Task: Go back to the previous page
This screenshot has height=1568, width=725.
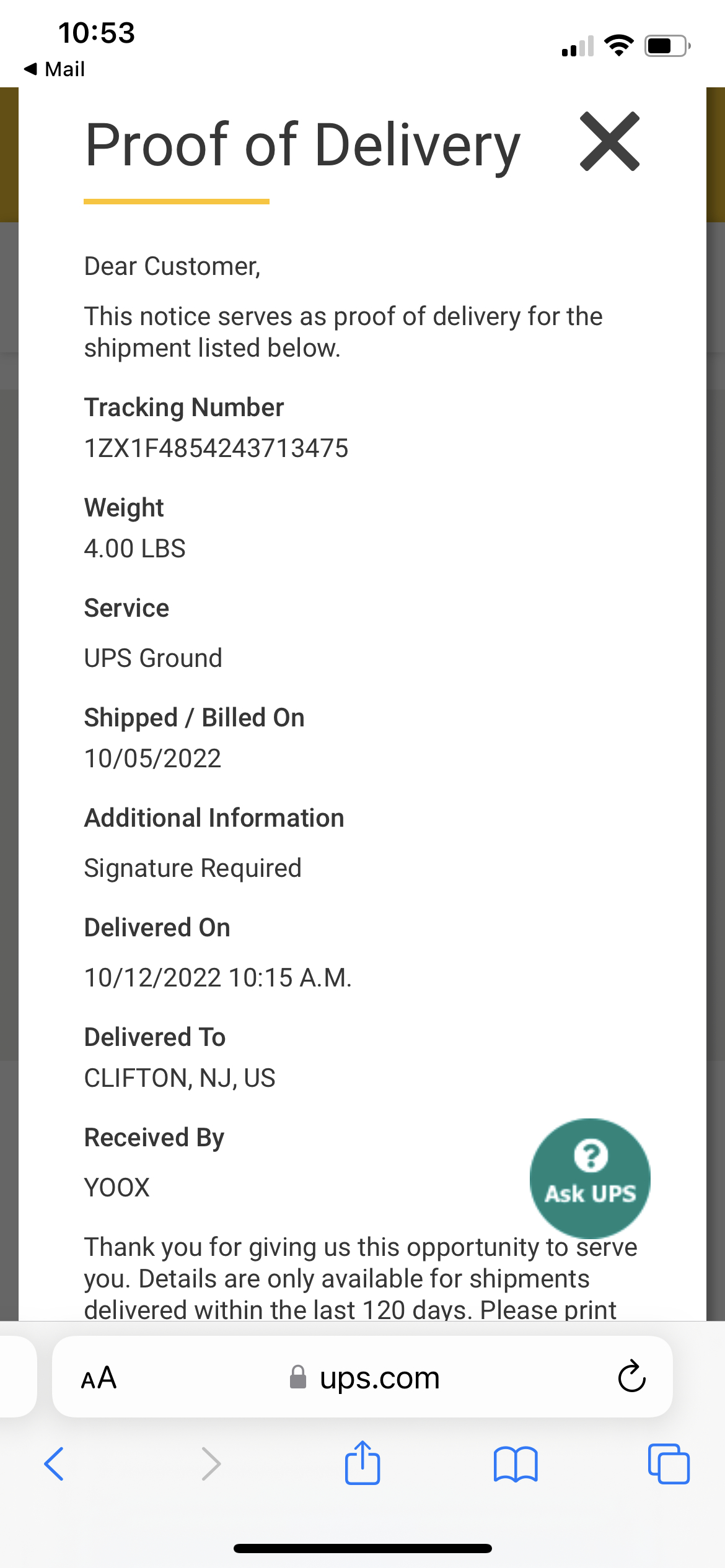Action: coord(55,1464)
